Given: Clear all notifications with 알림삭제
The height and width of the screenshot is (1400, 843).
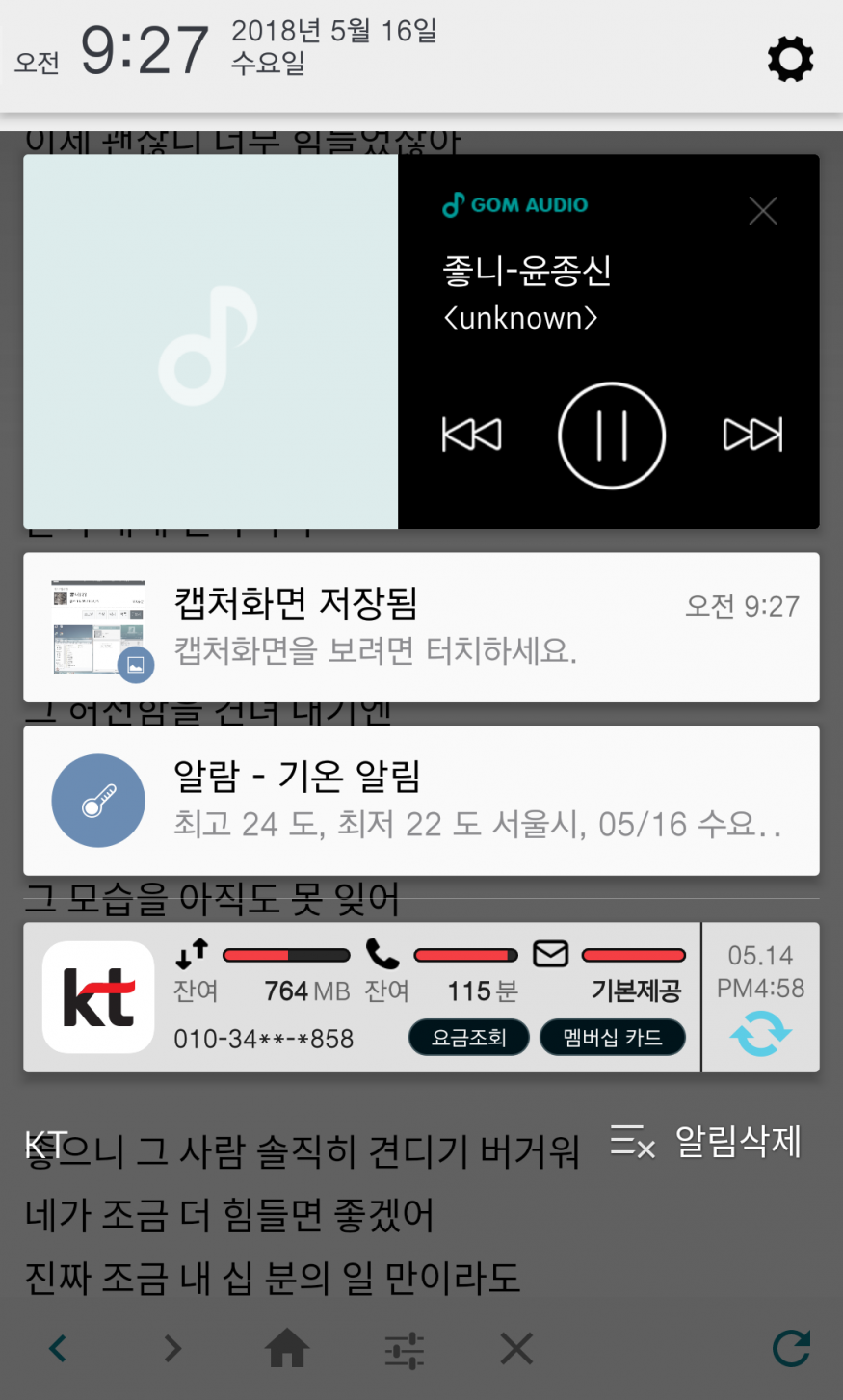Looking at the screenshot, I should (708, 1143).
